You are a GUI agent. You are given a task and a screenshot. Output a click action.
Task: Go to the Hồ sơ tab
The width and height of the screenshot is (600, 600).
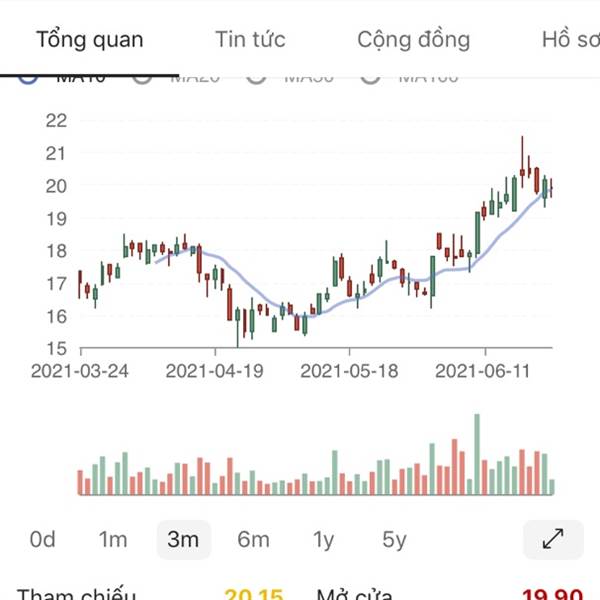(x=570, y=40)
